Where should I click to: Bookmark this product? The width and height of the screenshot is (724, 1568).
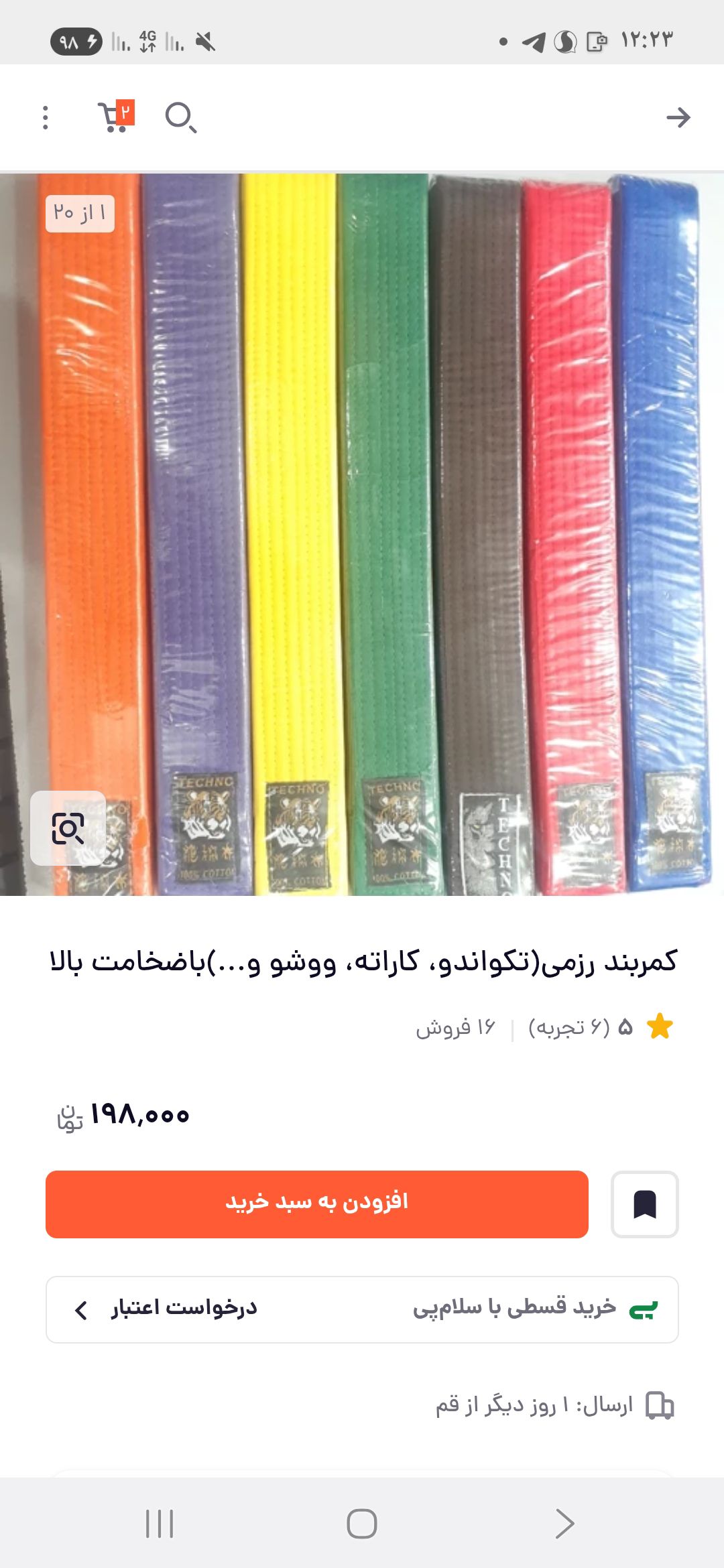click(644, 1204)
